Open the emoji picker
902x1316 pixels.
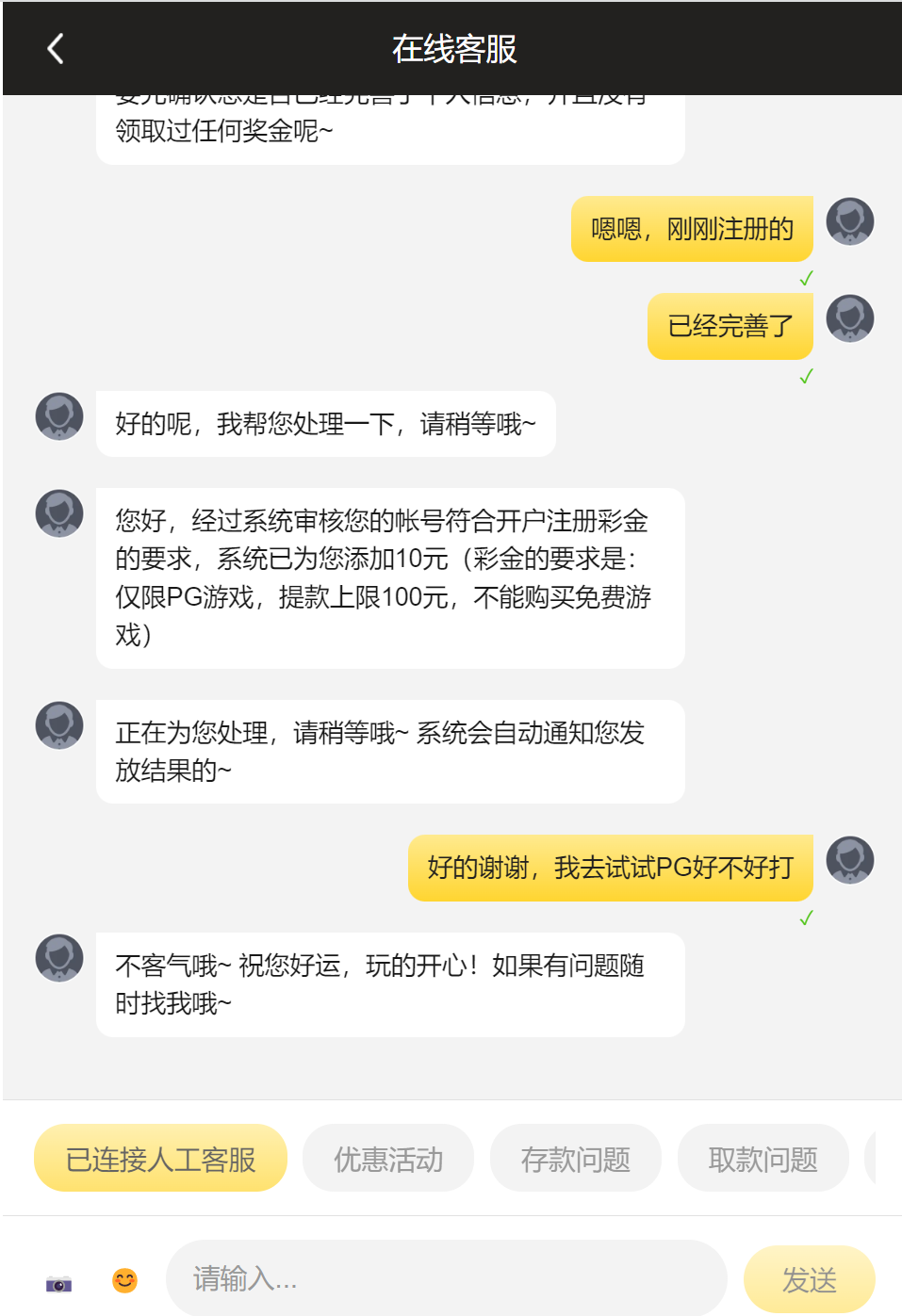pos(124,1280)
